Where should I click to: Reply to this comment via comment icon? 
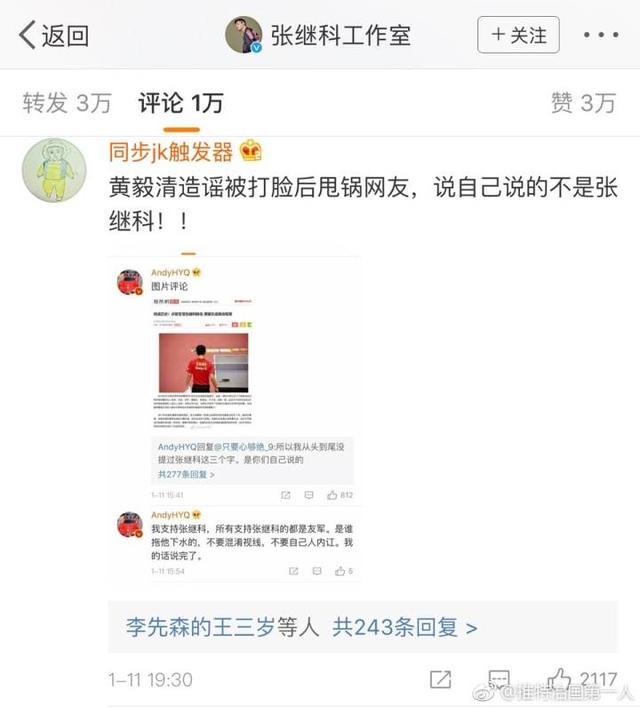tap(498, 679)
